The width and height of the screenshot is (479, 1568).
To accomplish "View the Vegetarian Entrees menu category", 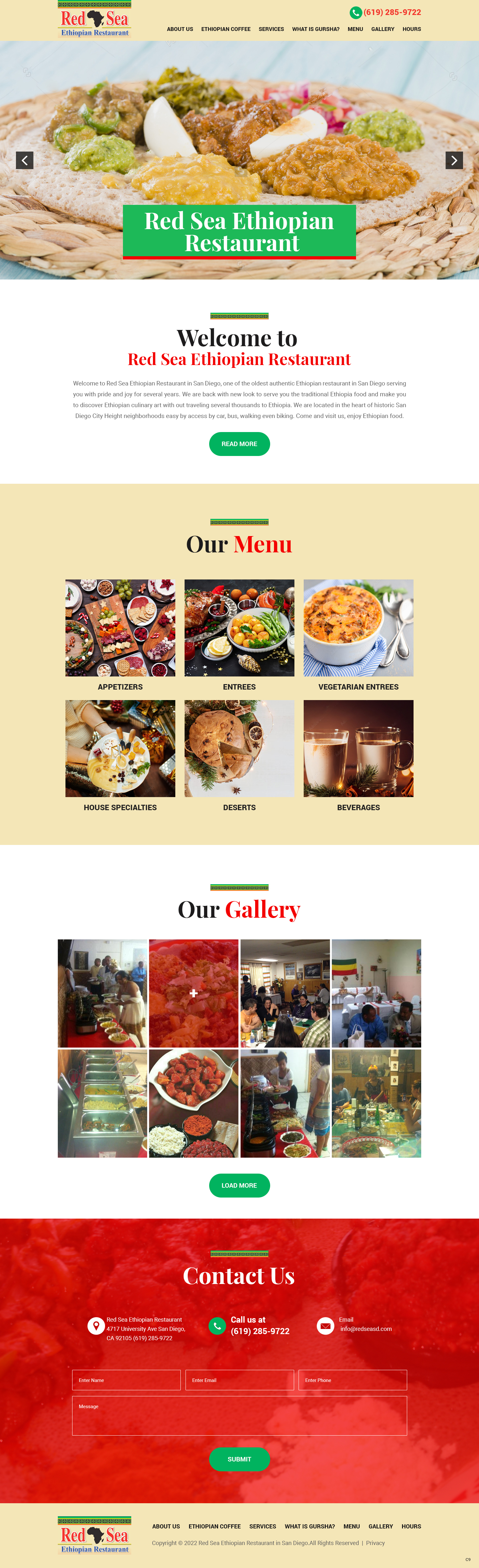I will pyautogui.click(x=358, y=628).
